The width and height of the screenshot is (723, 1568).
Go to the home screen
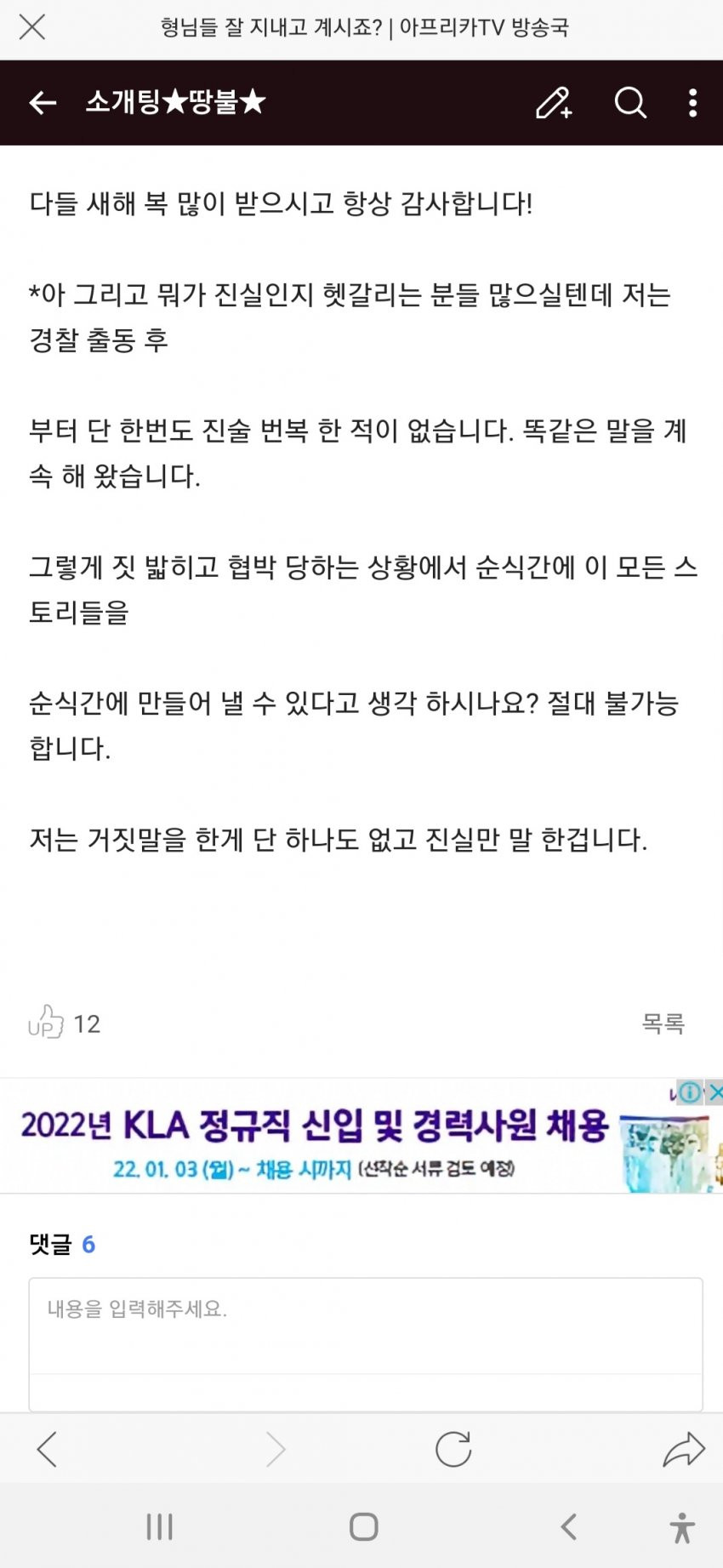click(363, 1527)
